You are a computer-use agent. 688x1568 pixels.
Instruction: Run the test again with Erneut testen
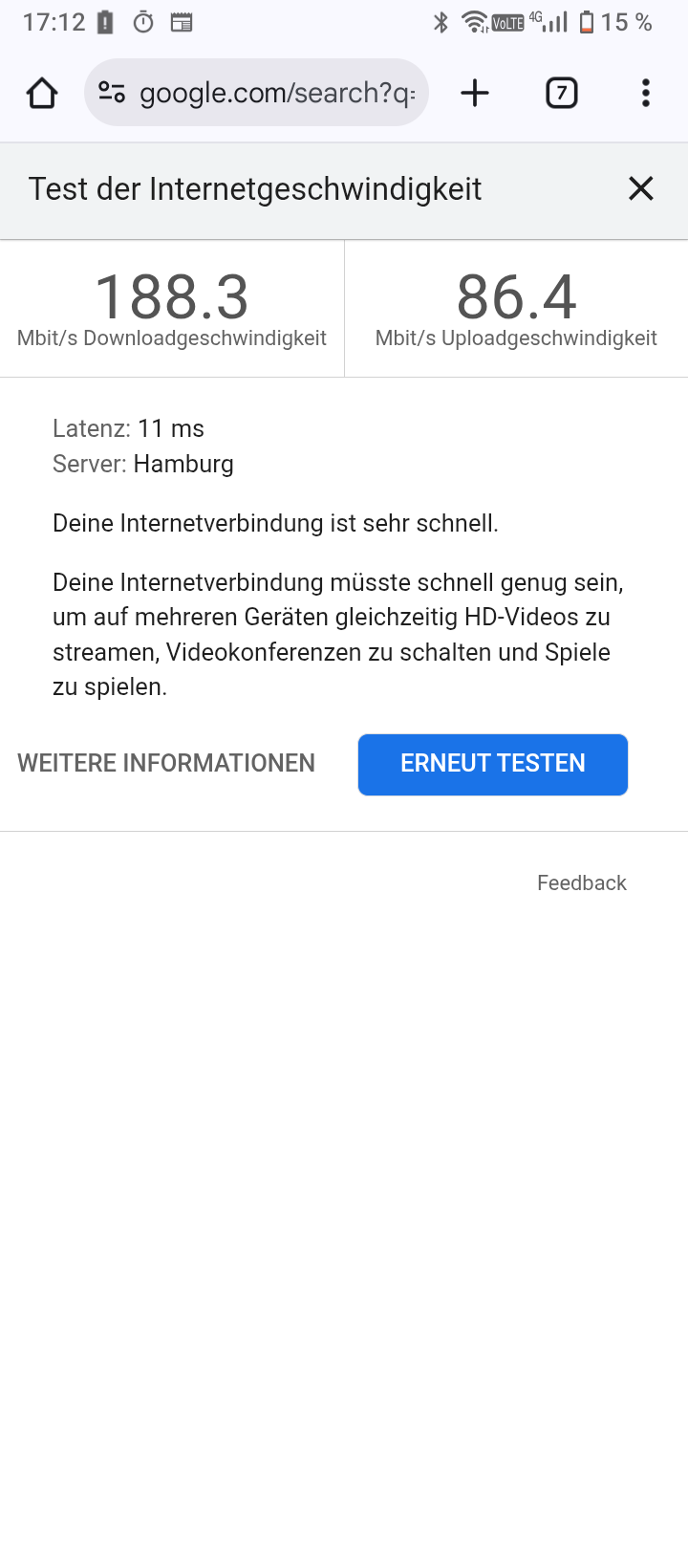tap(492, 764)
